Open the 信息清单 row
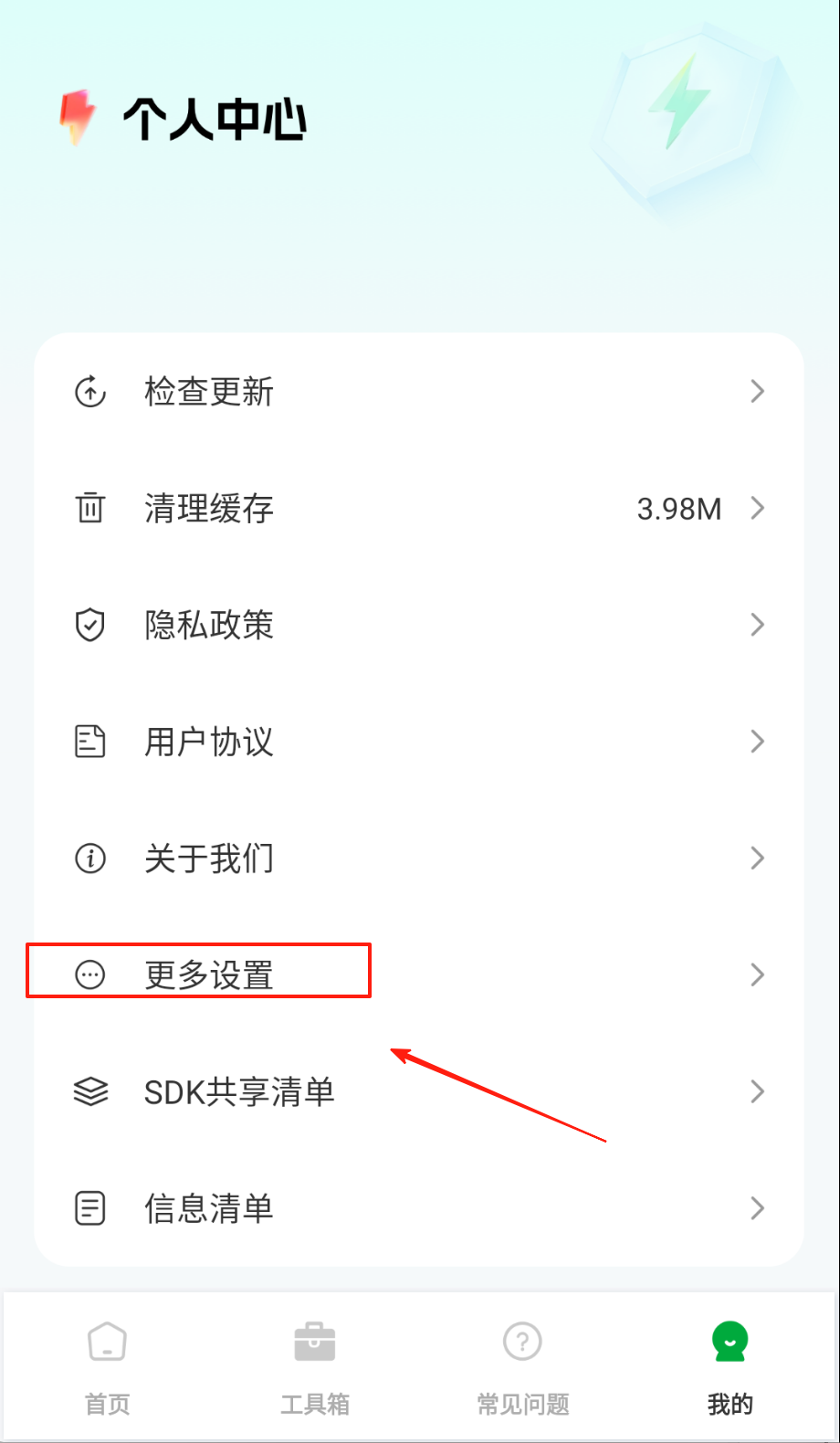The image size is (840, 1443). pyautogui.click(x=209, y=1208)
